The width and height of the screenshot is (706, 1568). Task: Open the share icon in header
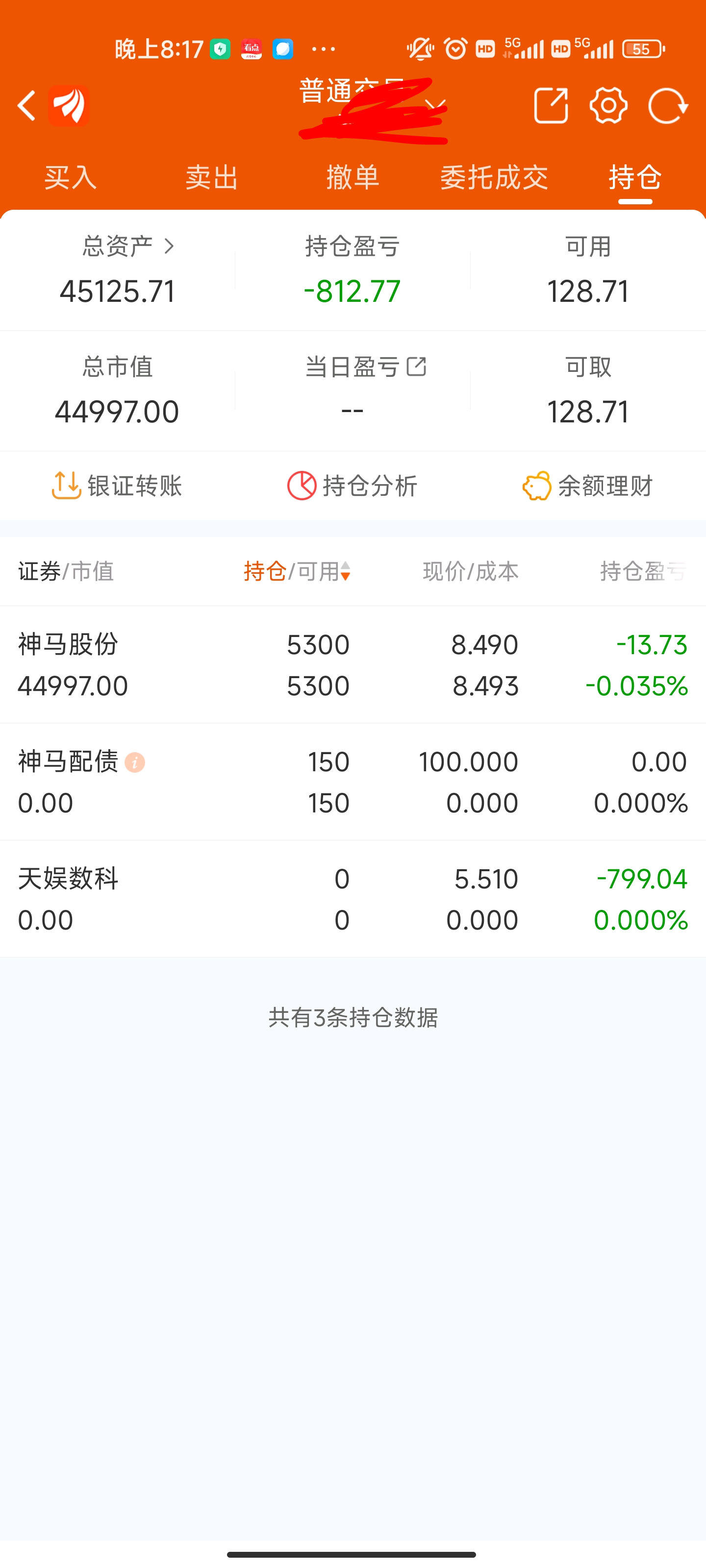(551, 106)
